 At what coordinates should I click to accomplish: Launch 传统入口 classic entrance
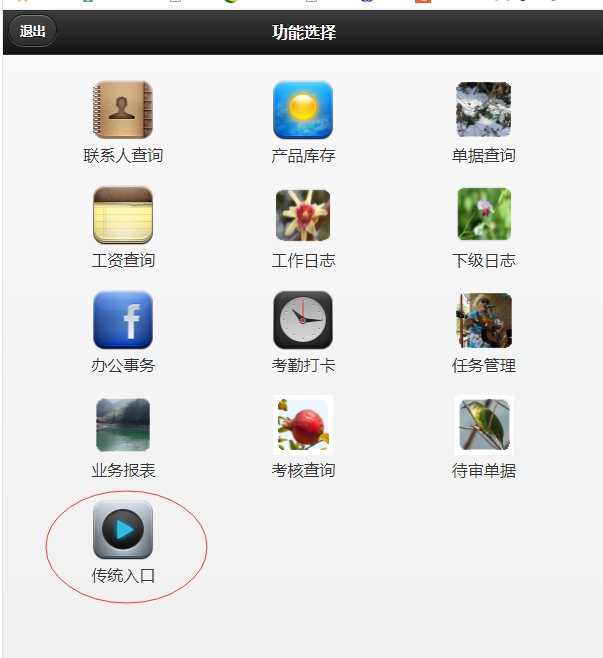point(123,530)
